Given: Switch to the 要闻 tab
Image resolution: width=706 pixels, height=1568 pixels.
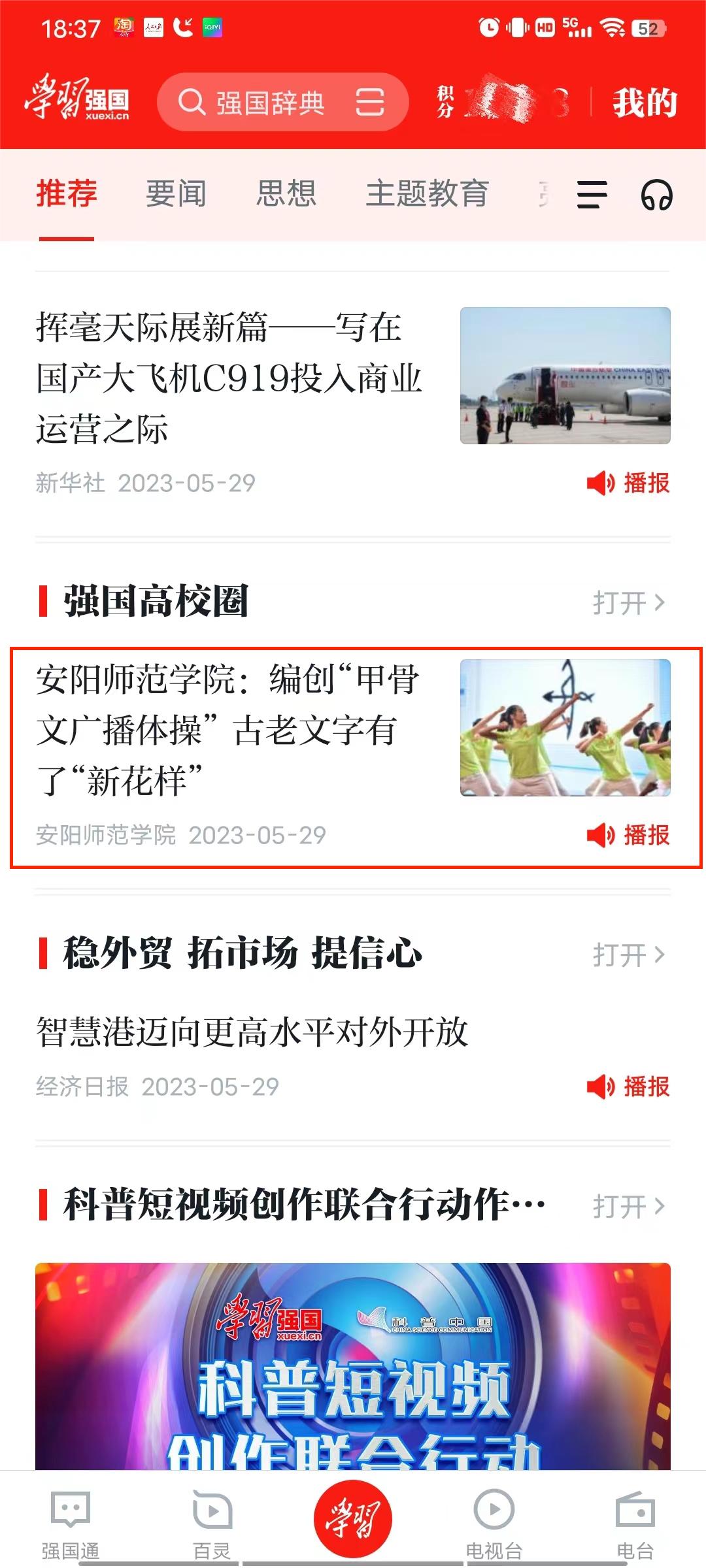Looking at the screenshot, I should (x=176, y=194).
